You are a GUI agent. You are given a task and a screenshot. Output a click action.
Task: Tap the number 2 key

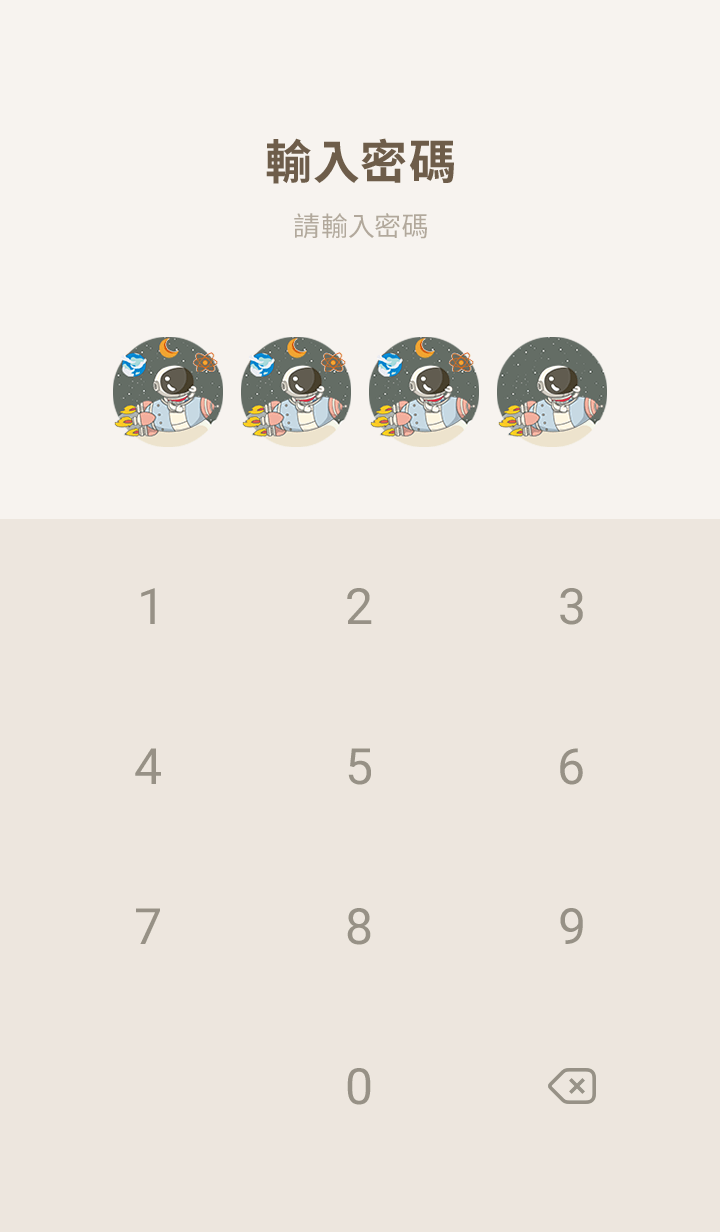(359, 607)
